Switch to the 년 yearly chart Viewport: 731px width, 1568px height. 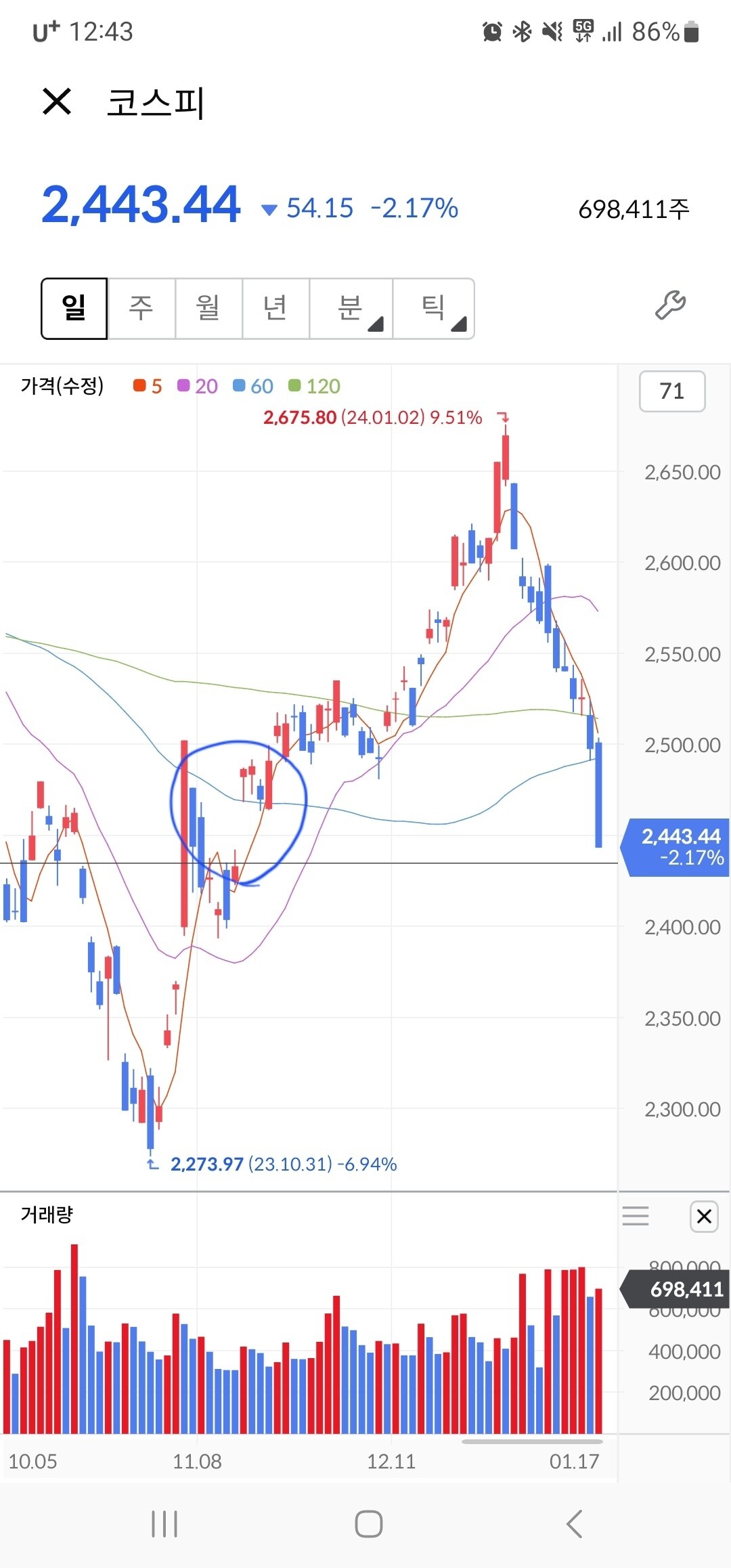[275, 308]
